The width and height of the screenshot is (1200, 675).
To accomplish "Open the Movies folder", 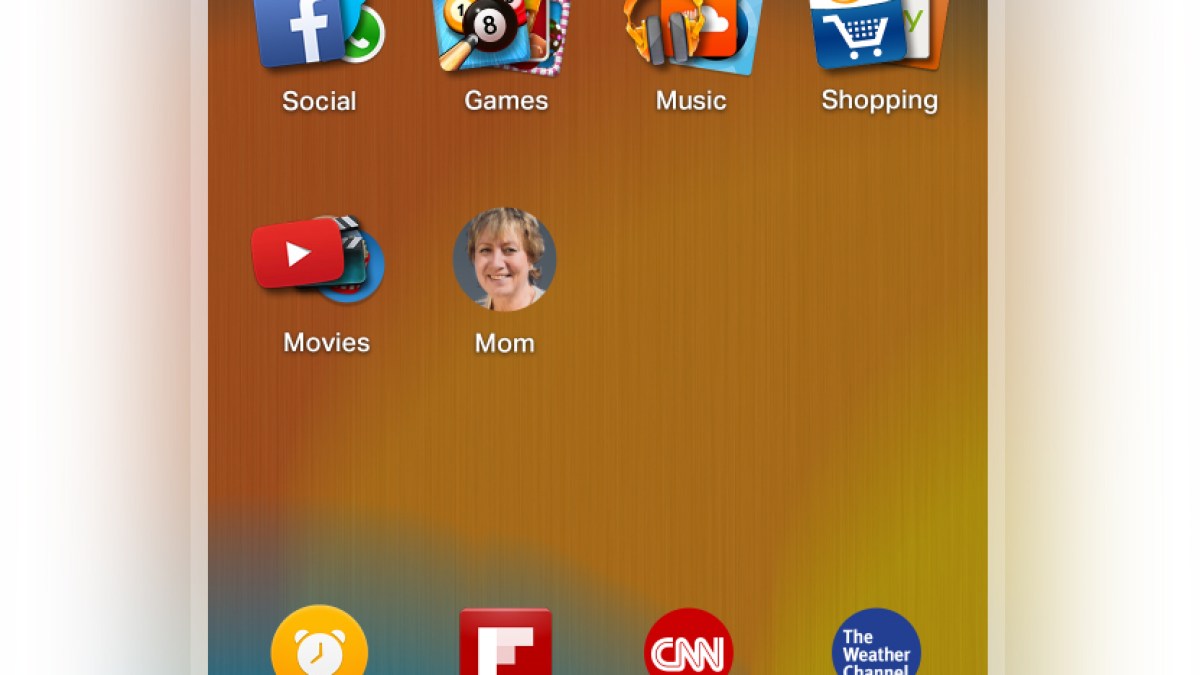I will [x=319, y=260].
